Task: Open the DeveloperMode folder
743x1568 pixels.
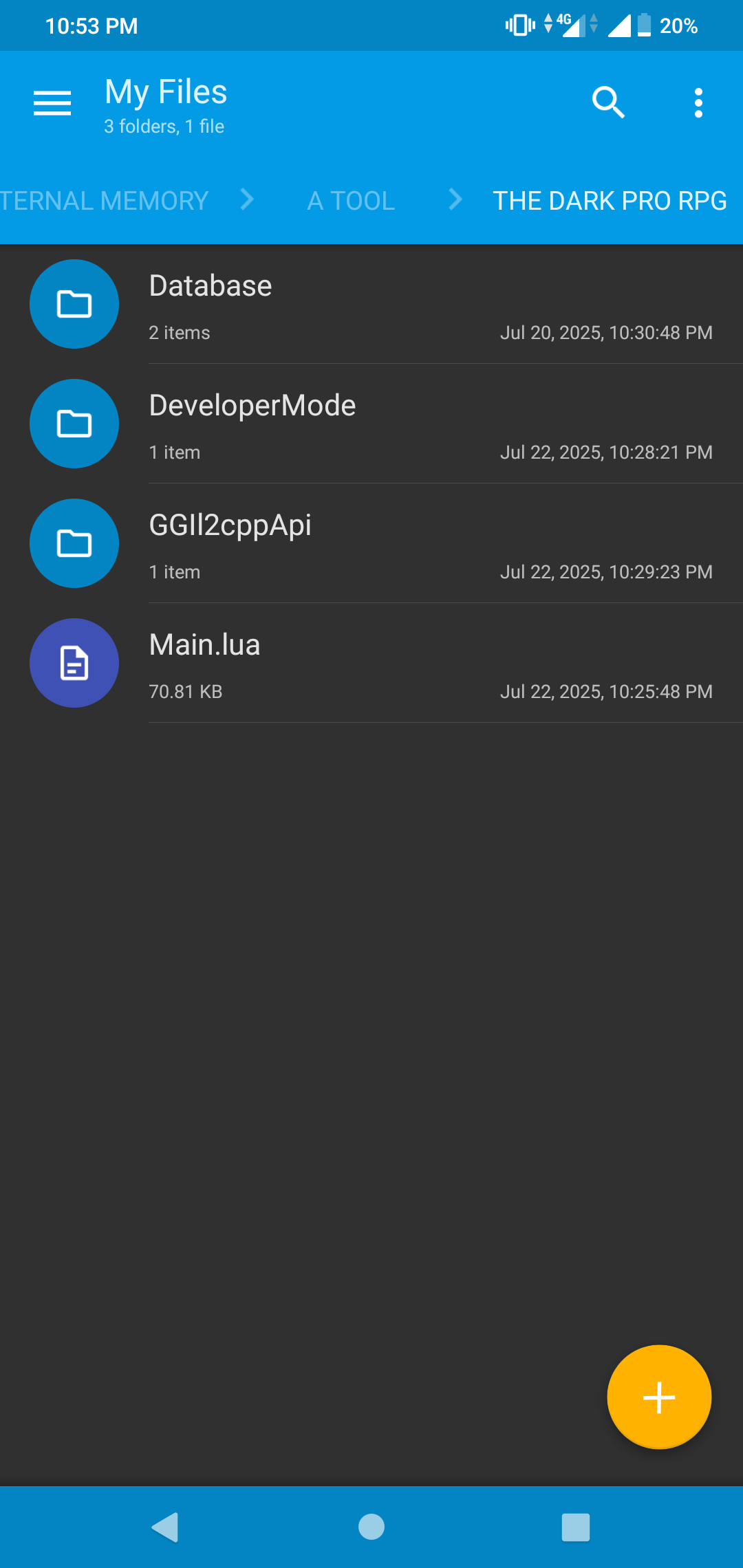Action: click(x=371, y=424)
